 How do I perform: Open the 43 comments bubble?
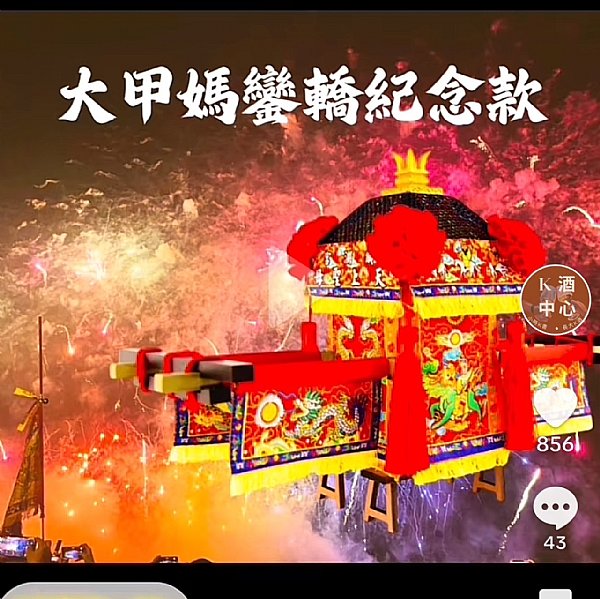(556, 509)
